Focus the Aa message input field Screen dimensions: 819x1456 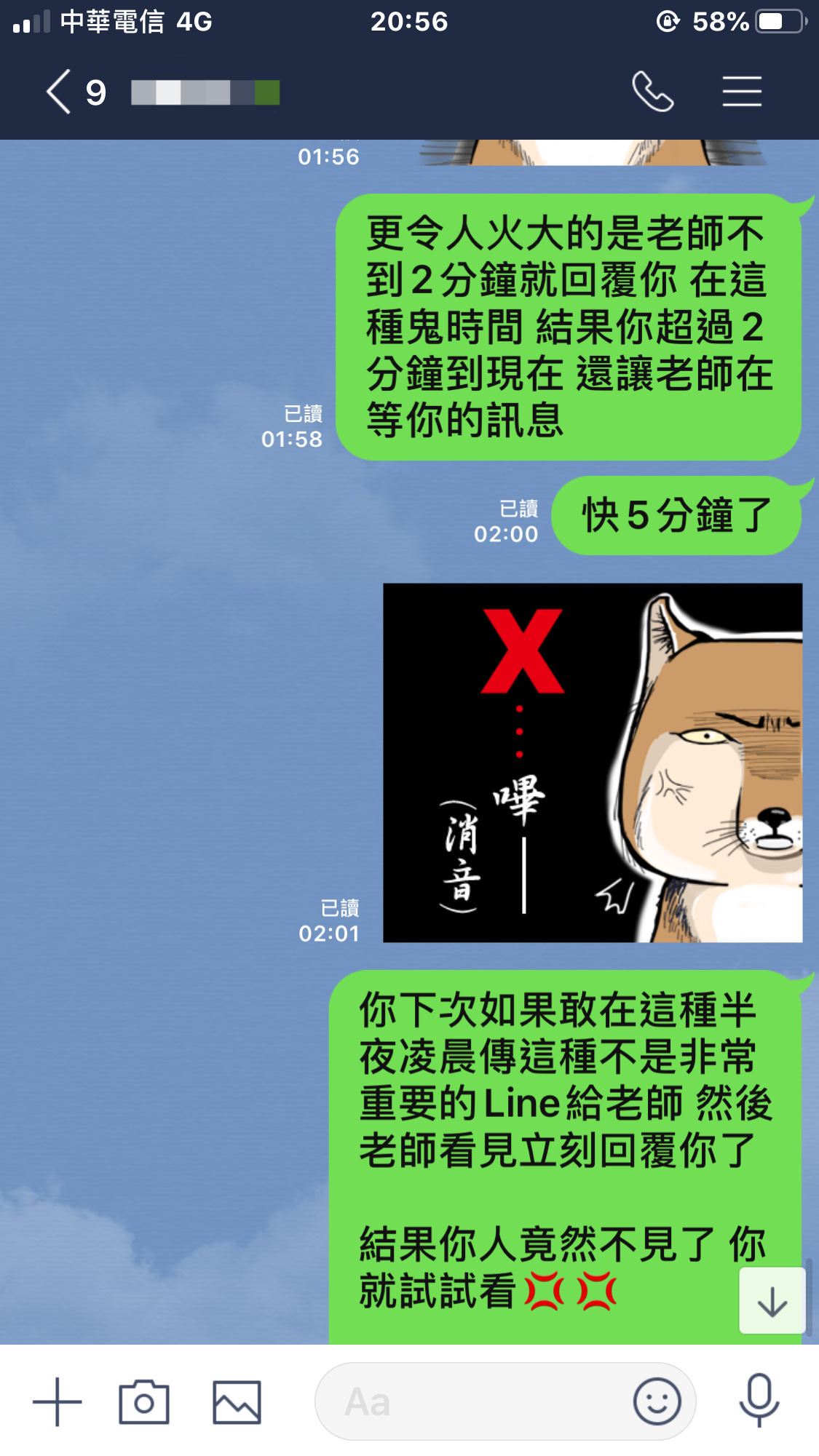(x=473, y=1401)
